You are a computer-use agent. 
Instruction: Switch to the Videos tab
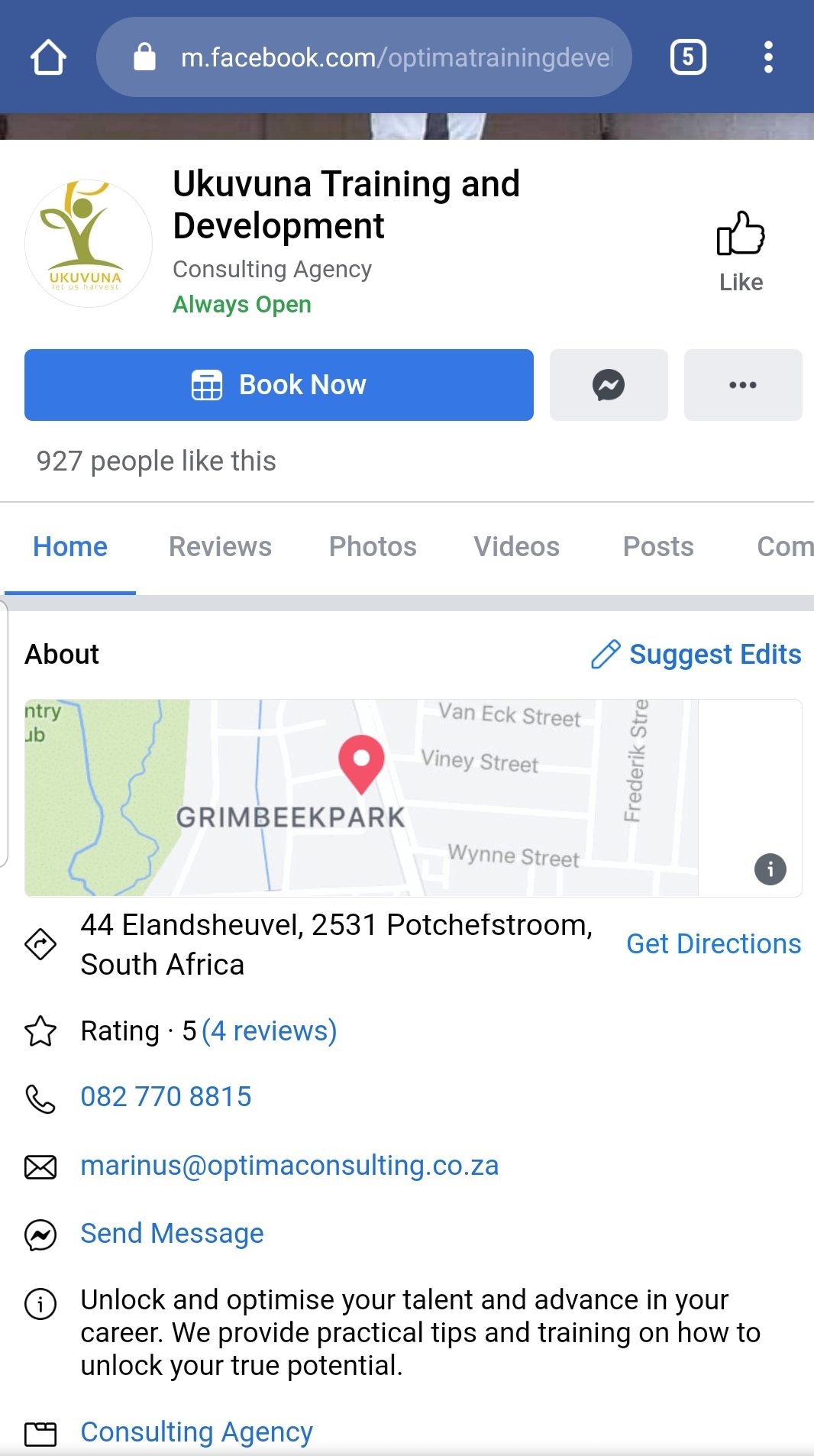pos(516,547)
